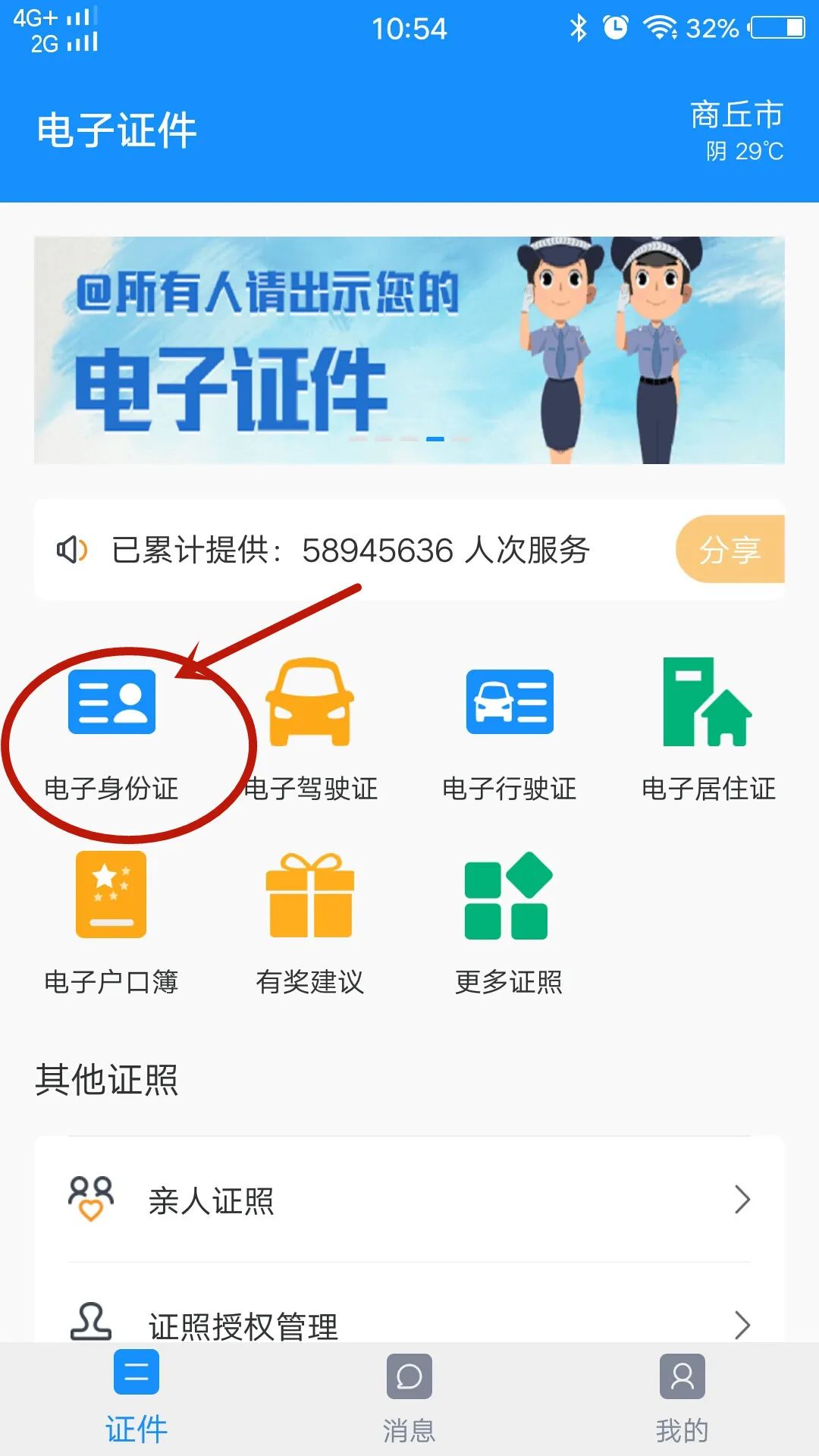819x1456 pixels.
Task: Tap the 分享 share button
Action: click(730, 550)
